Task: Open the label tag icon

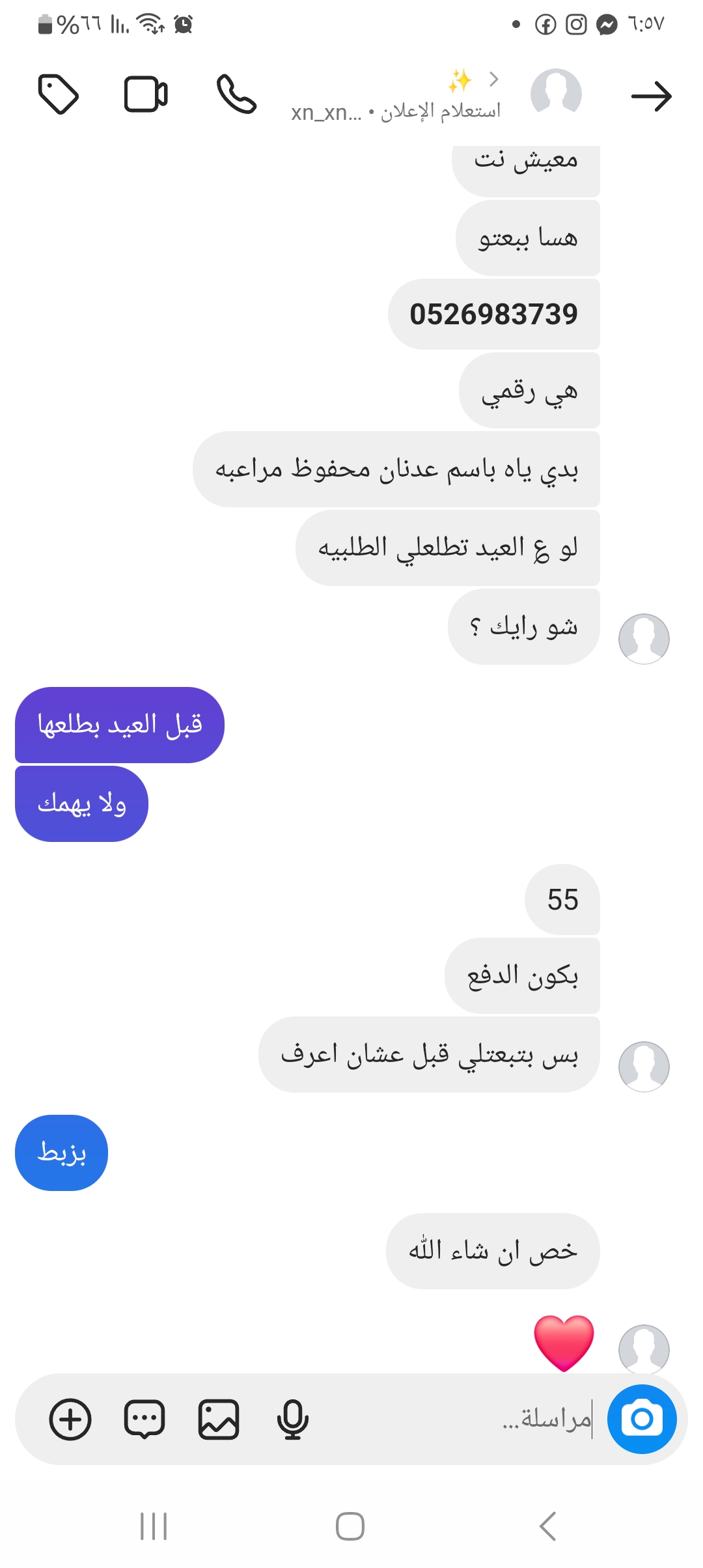Action: point(59,94)
